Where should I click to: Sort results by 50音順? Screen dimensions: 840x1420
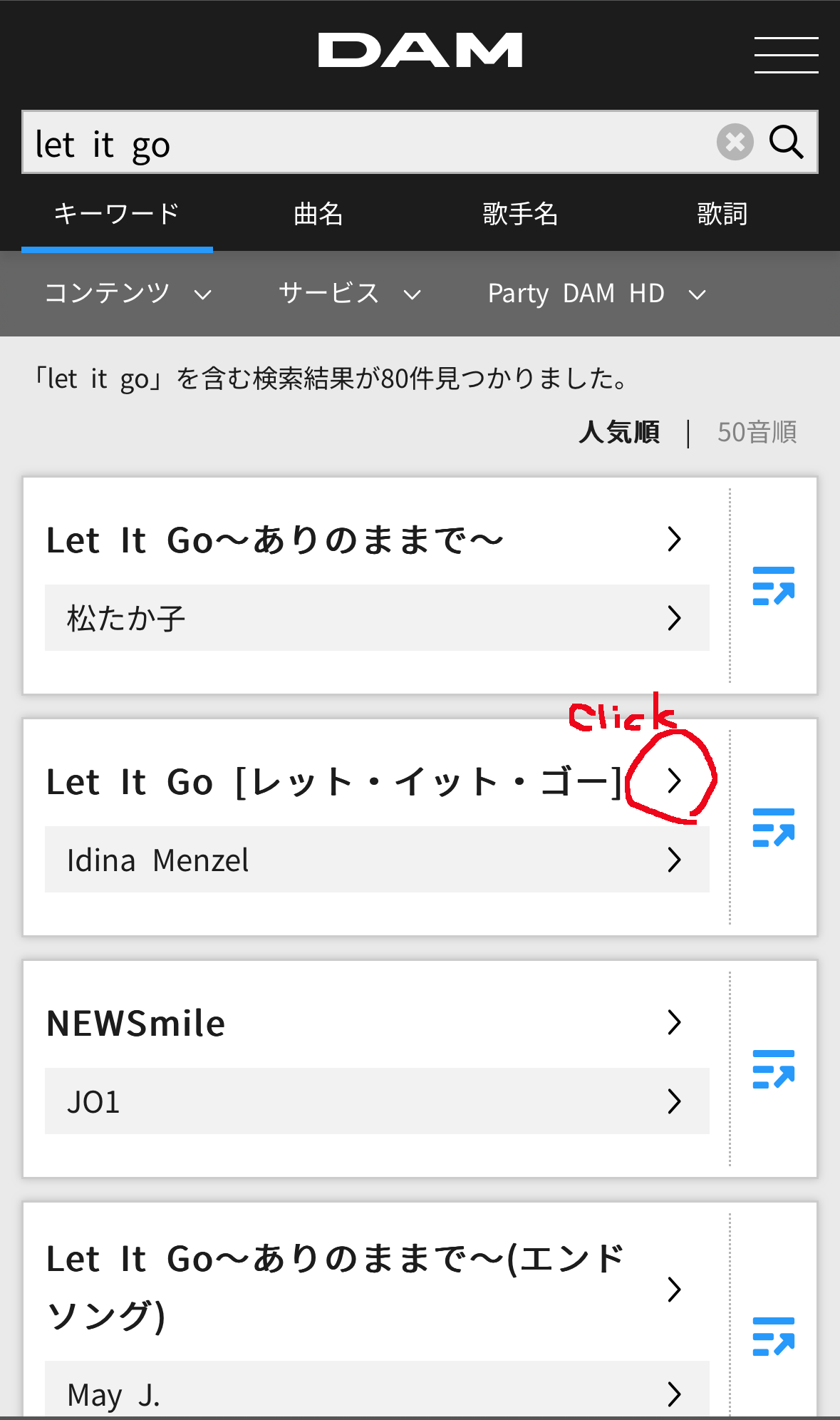pyautogui.click(x=757, y=433)
